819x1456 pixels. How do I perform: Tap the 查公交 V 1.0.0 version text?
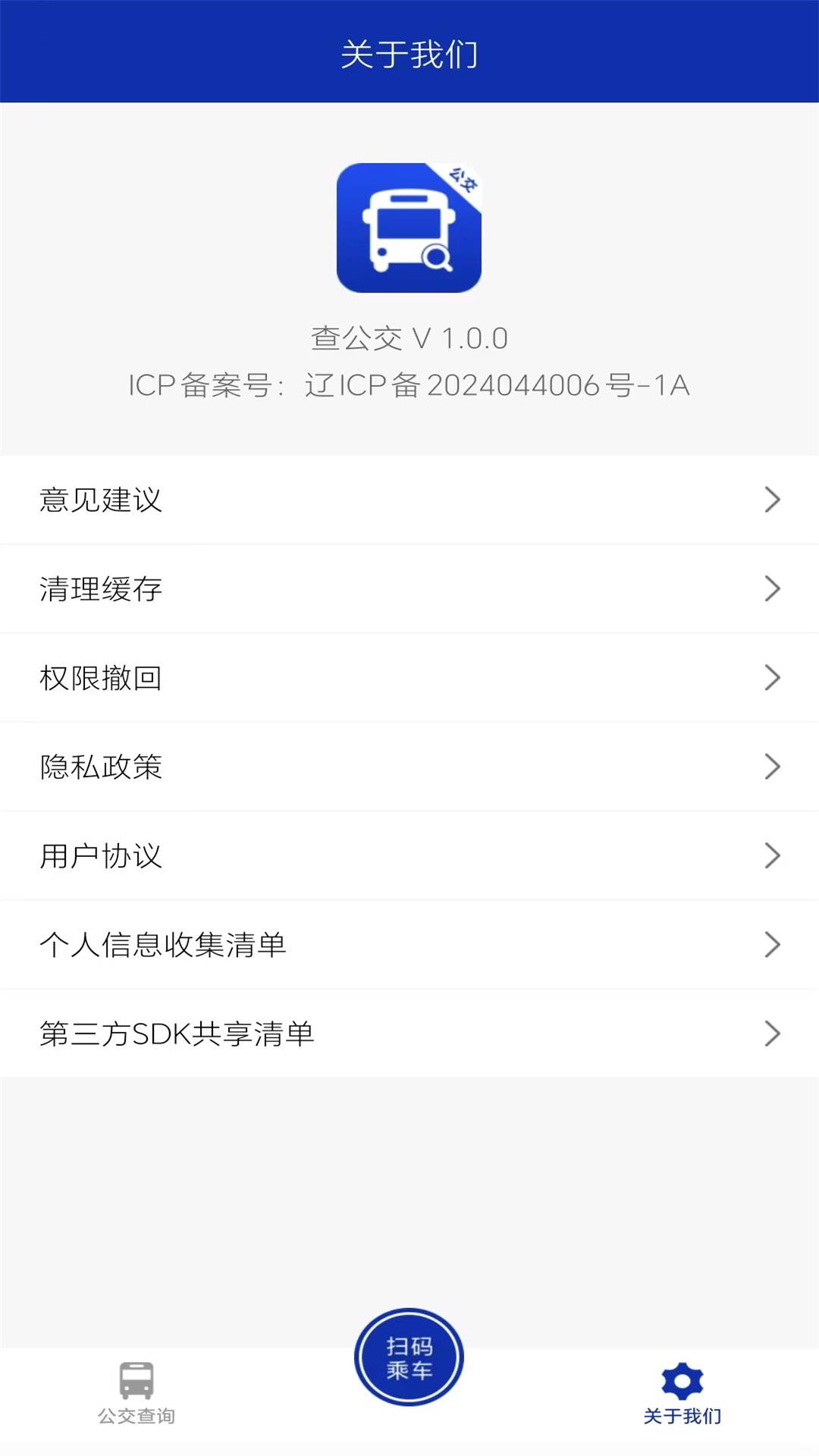[409, 339]
